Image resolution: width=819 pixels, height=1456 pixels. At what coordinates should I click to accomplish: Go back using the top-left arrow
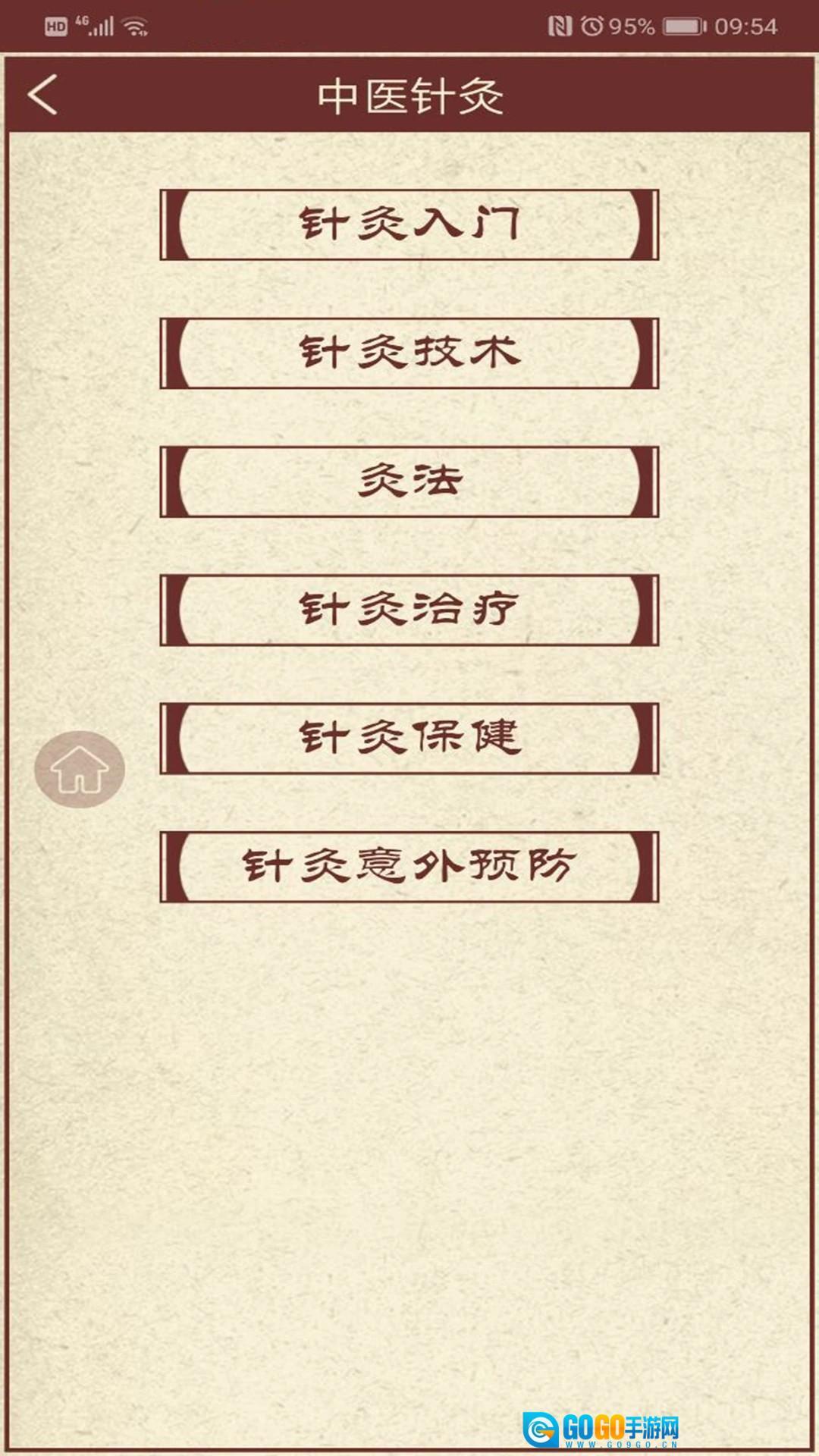[x=42, y=96]
